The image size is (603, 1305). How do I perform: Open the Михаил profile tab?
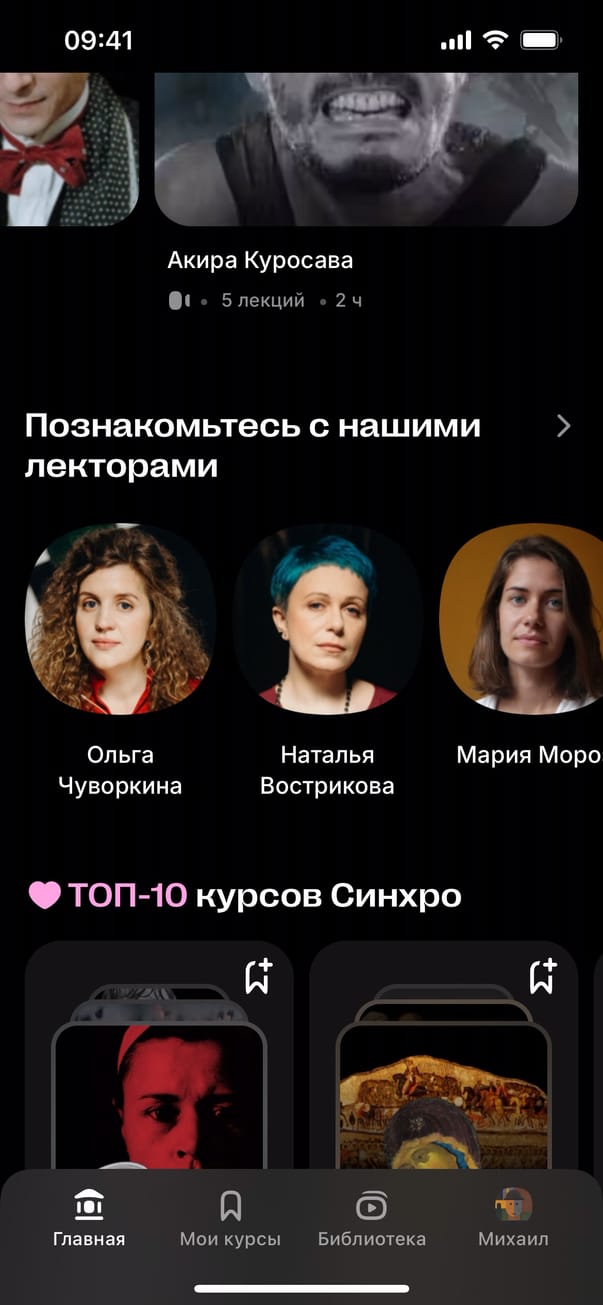tap(513, 1219)
